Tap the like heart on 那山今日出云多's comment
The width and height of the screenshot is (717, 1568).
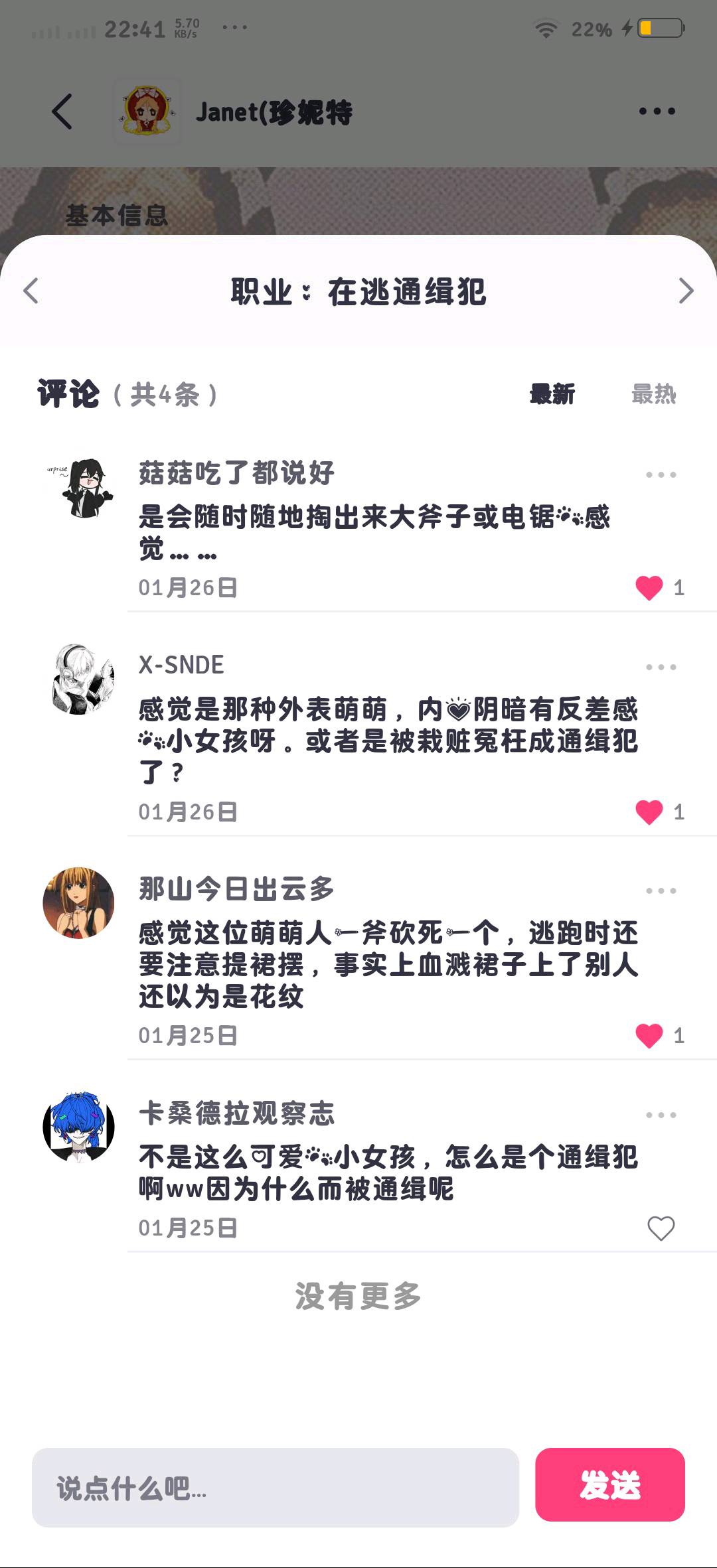649,1036
